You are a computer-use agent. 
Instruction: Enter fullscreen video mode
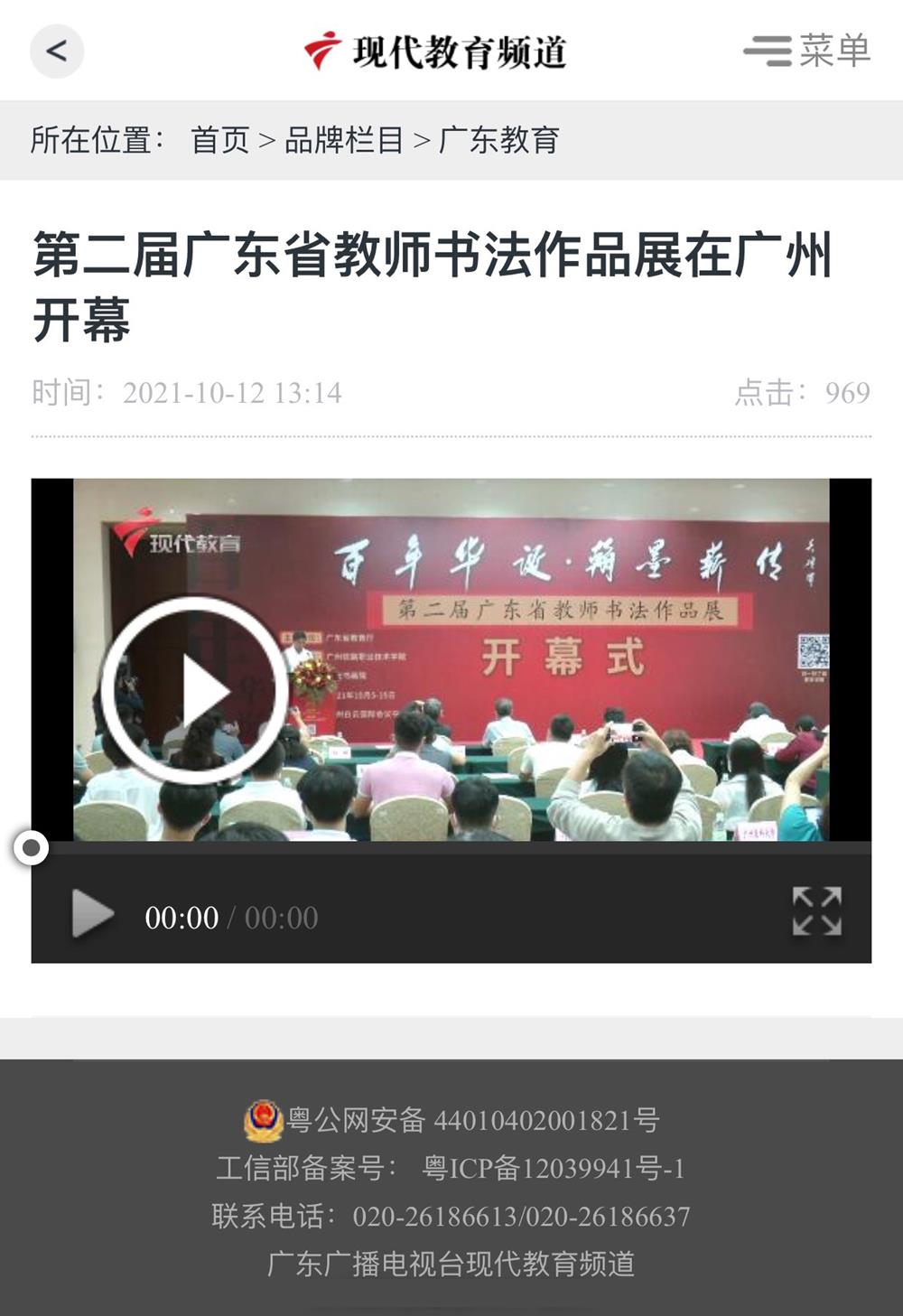click(x=816, y=910)
